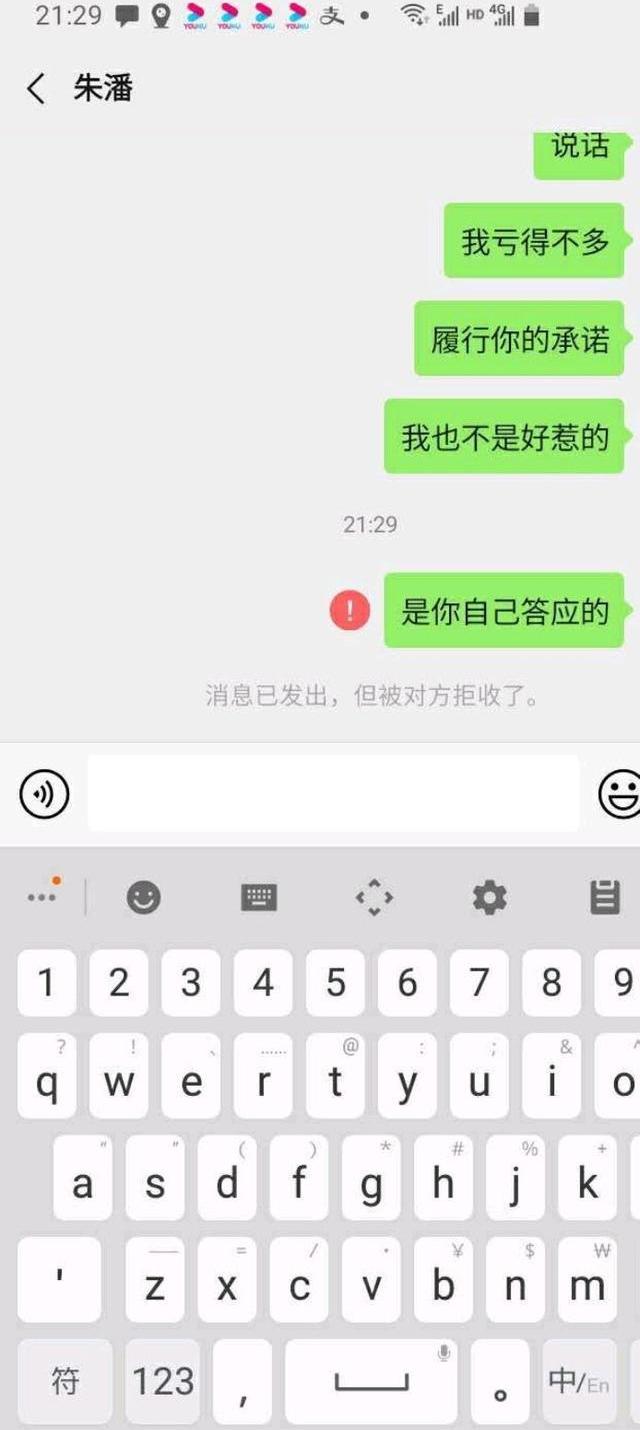Open keyboard emoji smiley in toolbar
This screenshot has height=1430, width=640.
pos(144,897)
